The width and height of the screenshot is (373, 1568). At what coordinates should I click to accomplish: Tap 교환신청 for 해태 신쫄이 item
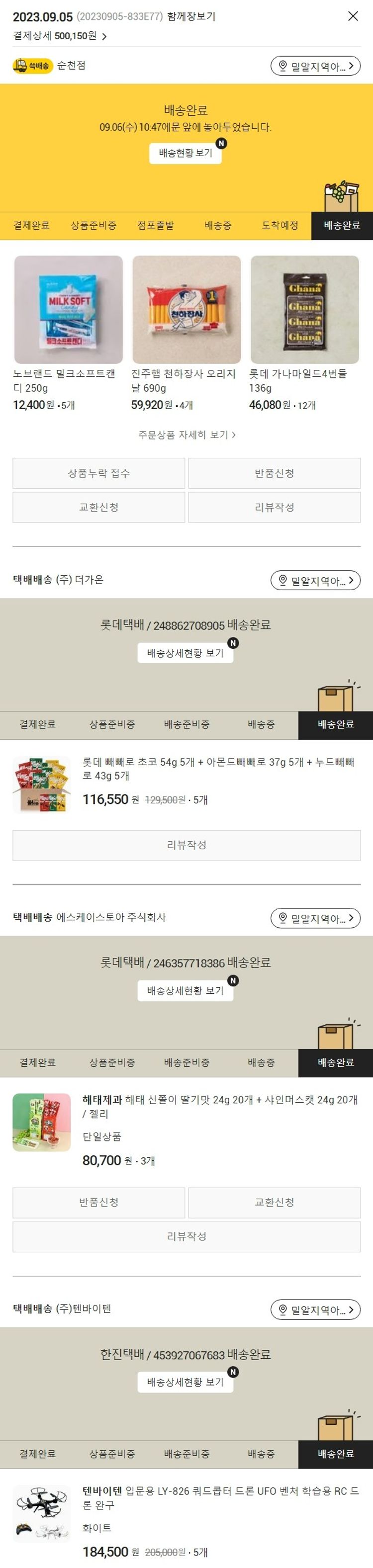point(274,1202)
